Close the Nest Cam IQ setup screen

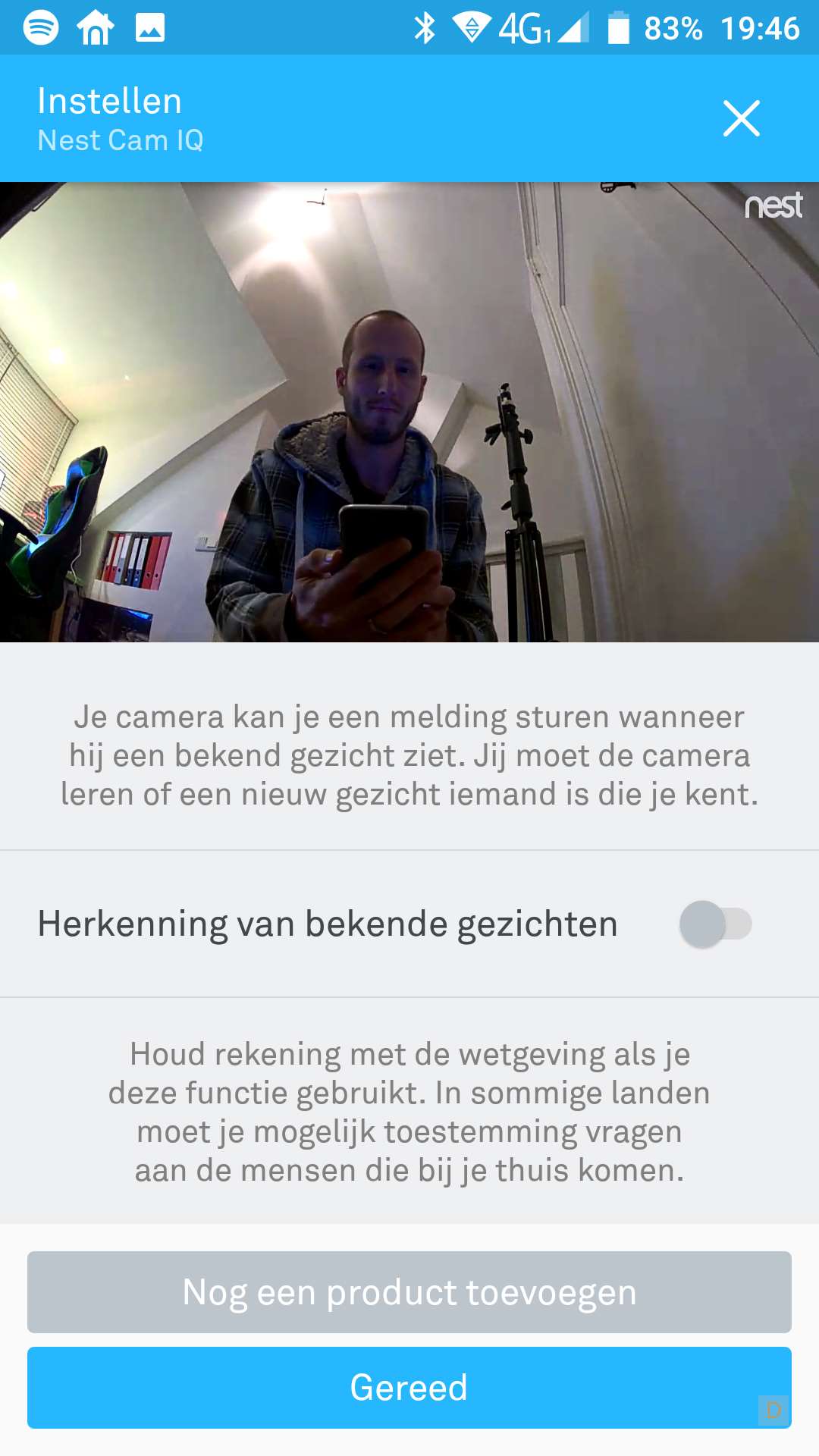pos(741,118)
